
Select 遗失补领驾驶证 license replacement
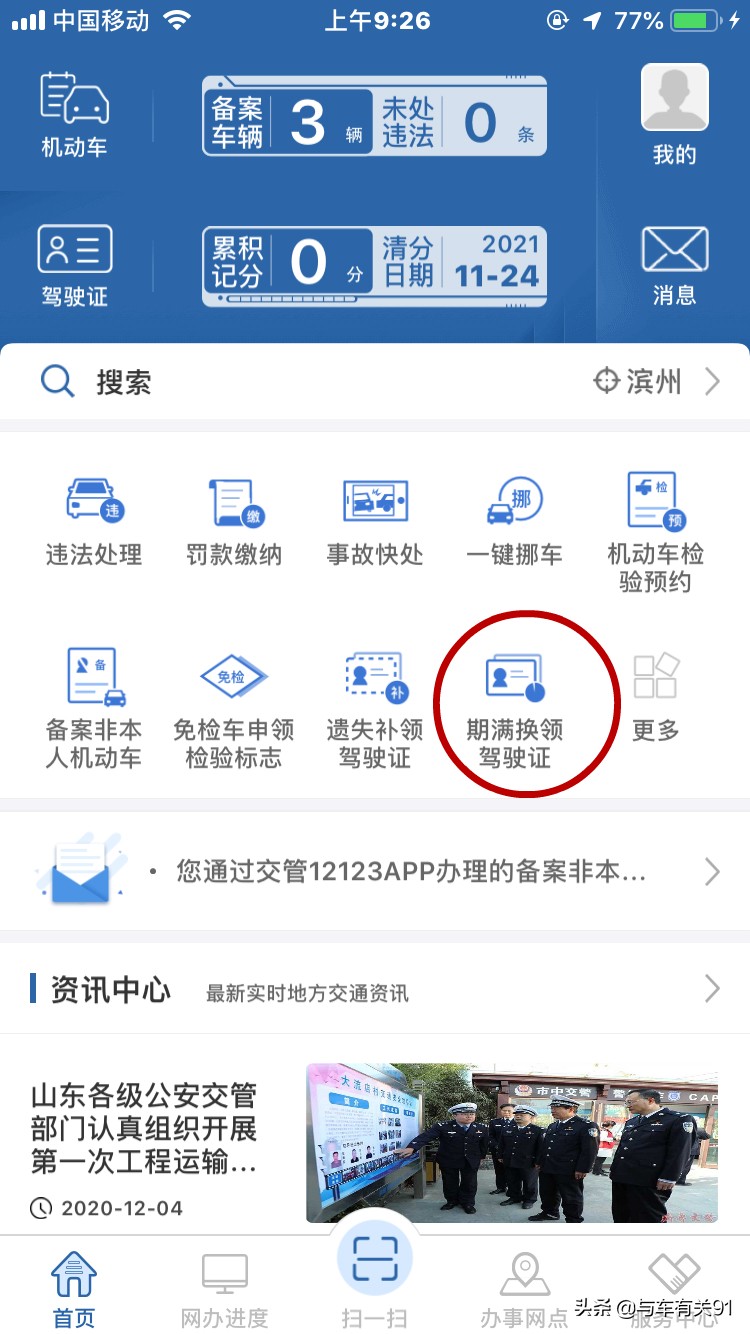point(374,700)
